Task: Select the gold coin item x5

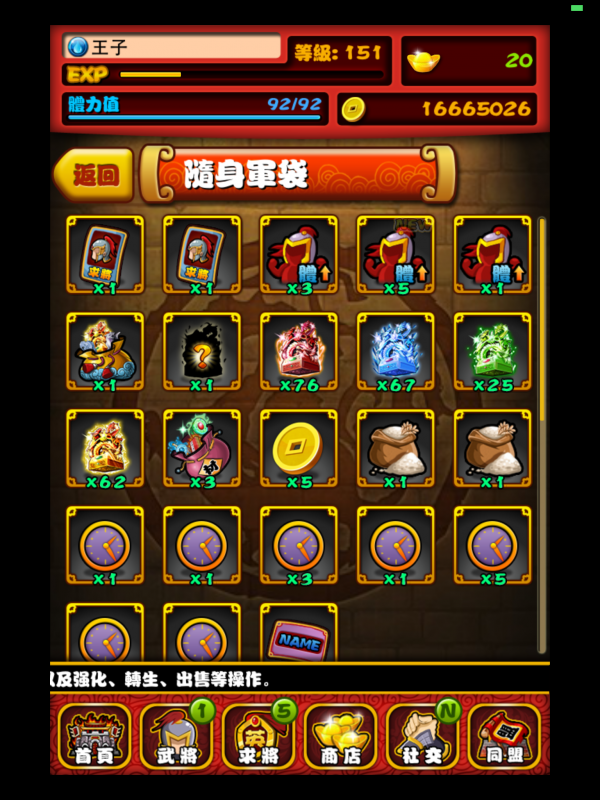Action: (299, 449)
